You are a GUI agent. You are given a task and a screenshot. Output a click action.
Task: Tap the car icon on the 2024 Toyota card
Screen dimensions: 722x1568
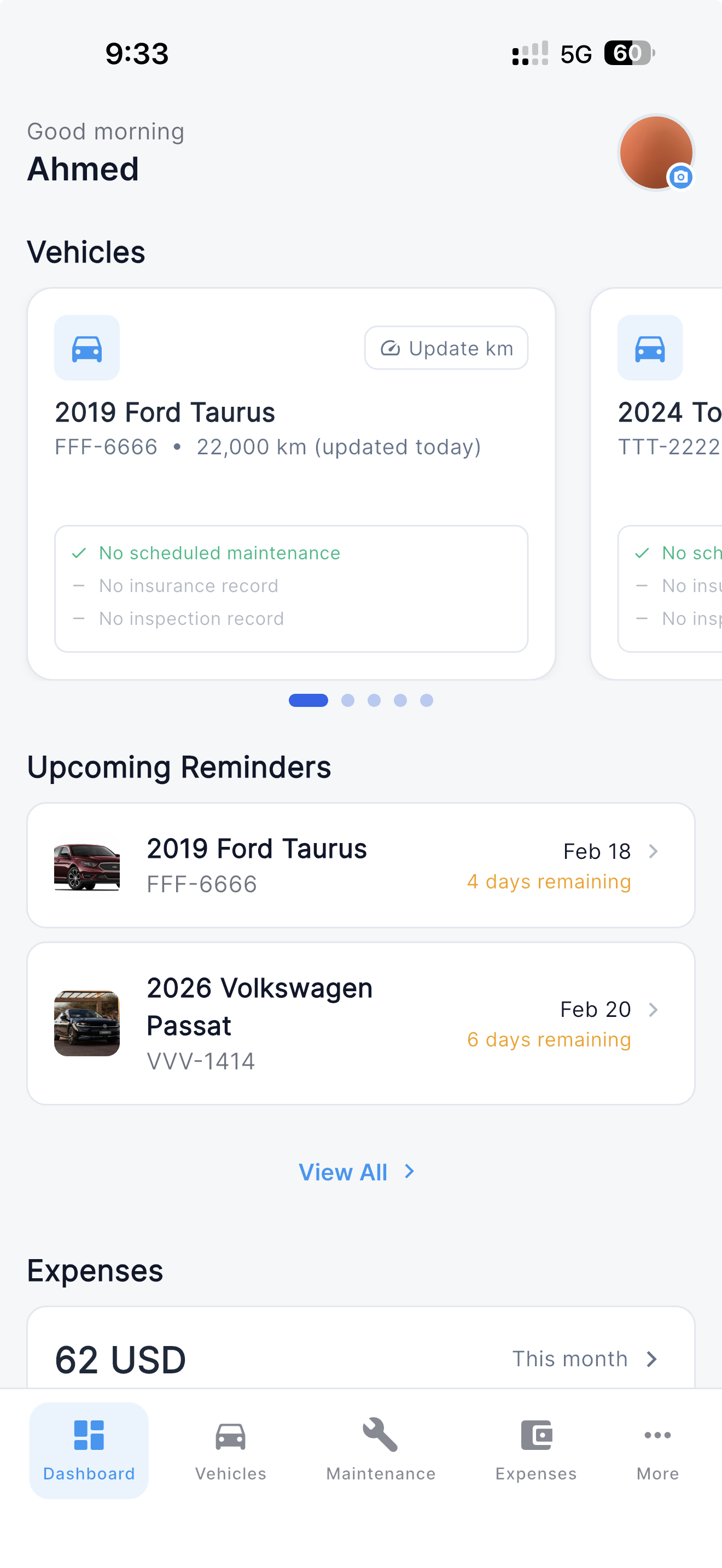[x=650, y=348]
